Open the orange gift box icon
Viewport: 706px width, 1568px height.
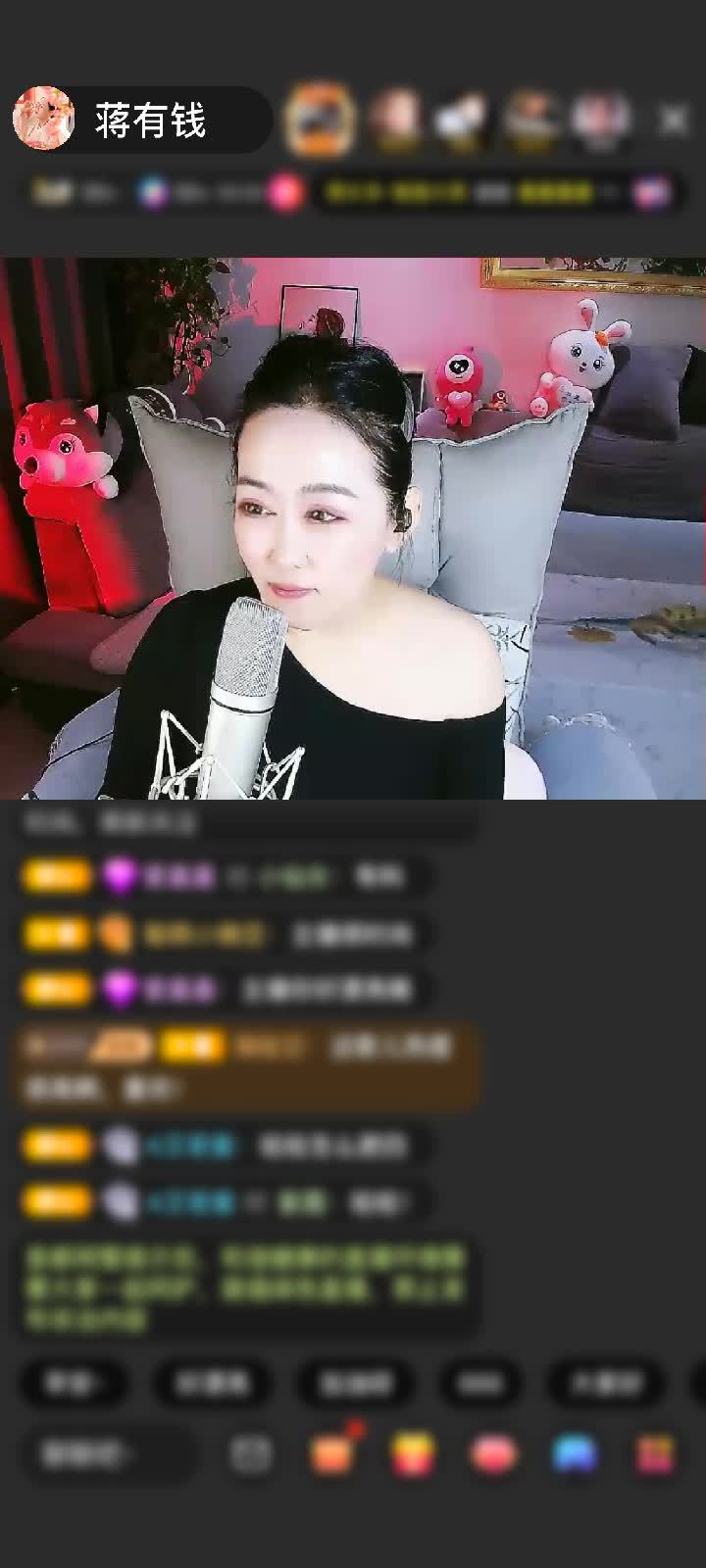332,1454
